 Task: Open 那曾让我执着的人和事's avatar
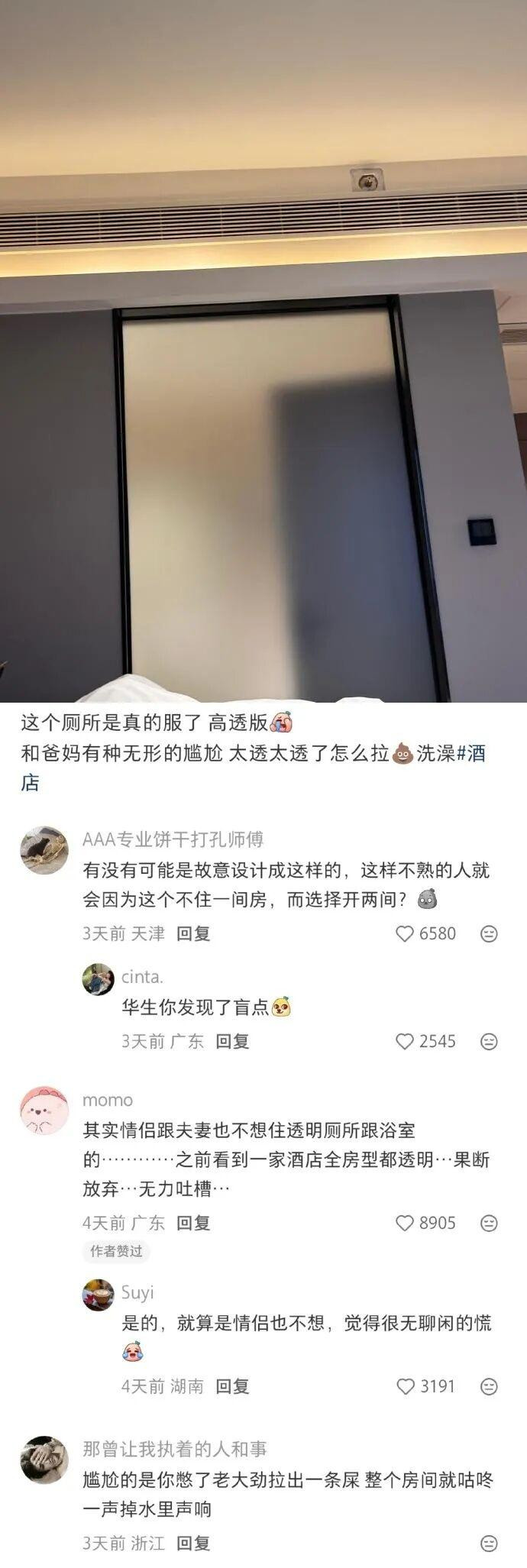point(44,1460)
